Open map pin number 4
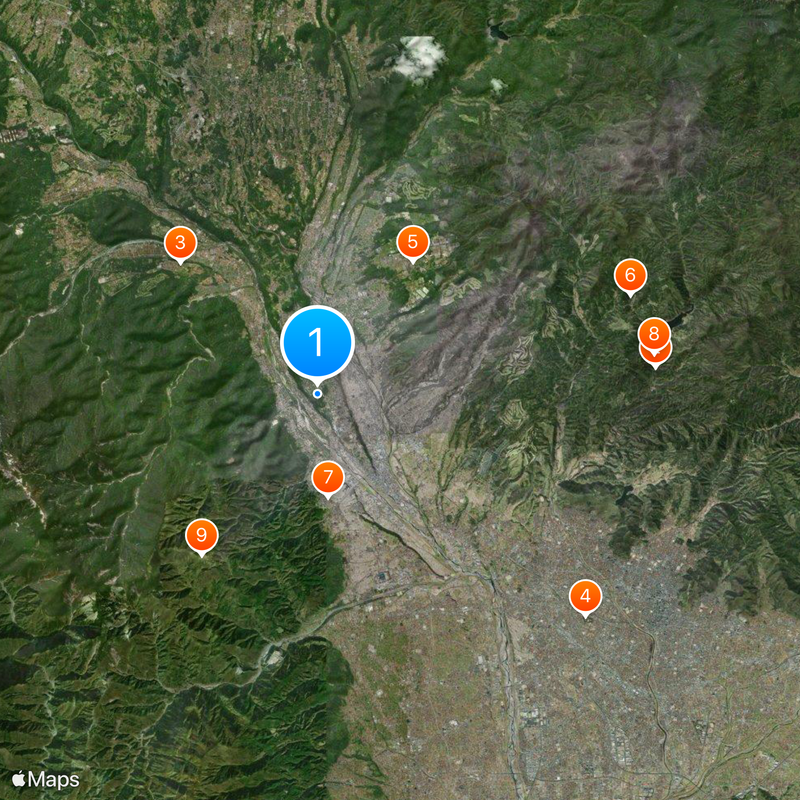Screen dimensions: 800x800 pos(585,597)
